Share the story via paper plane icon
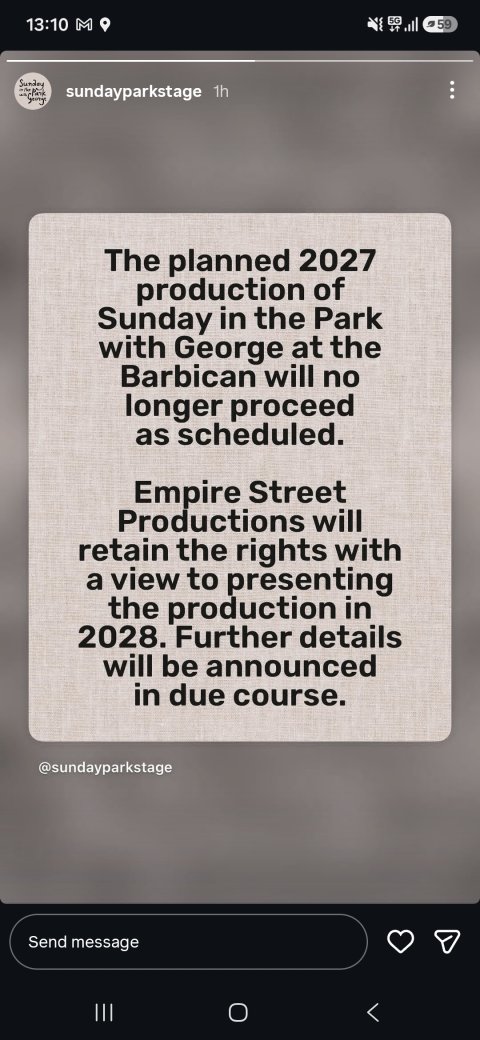 coord(447,941)
